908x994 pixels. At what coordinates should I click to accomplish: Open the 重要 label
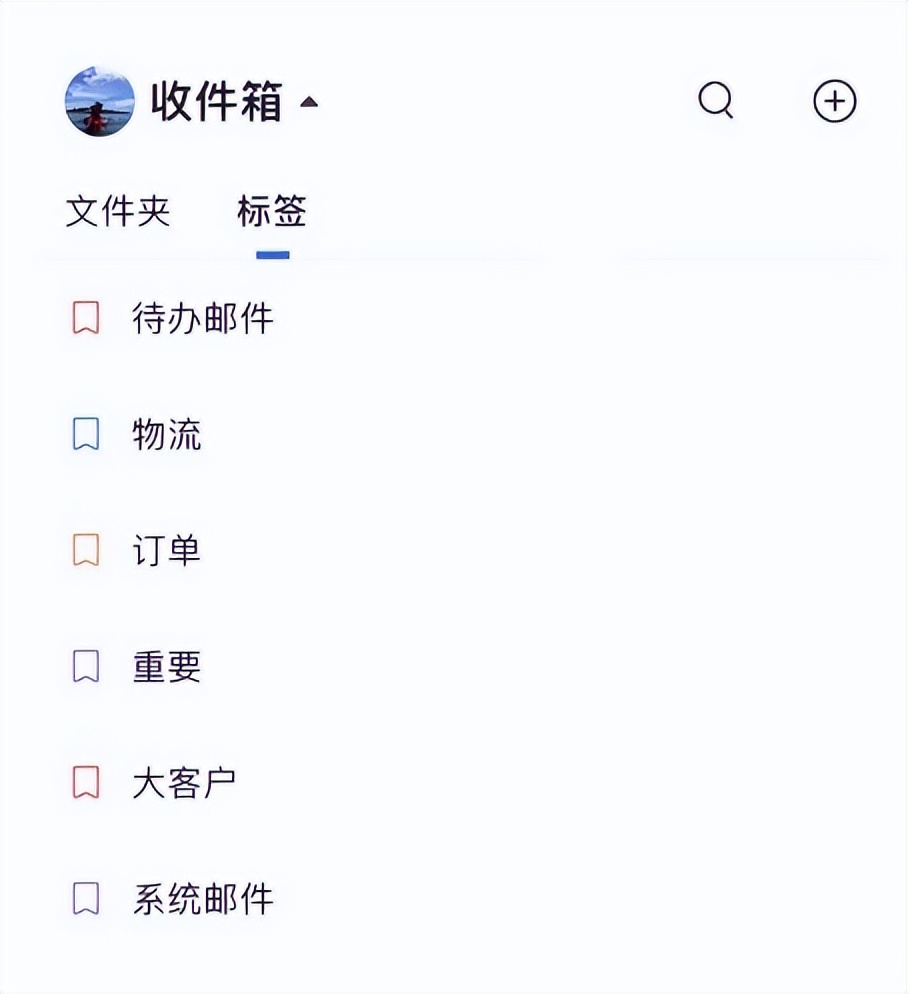(165, 666)
